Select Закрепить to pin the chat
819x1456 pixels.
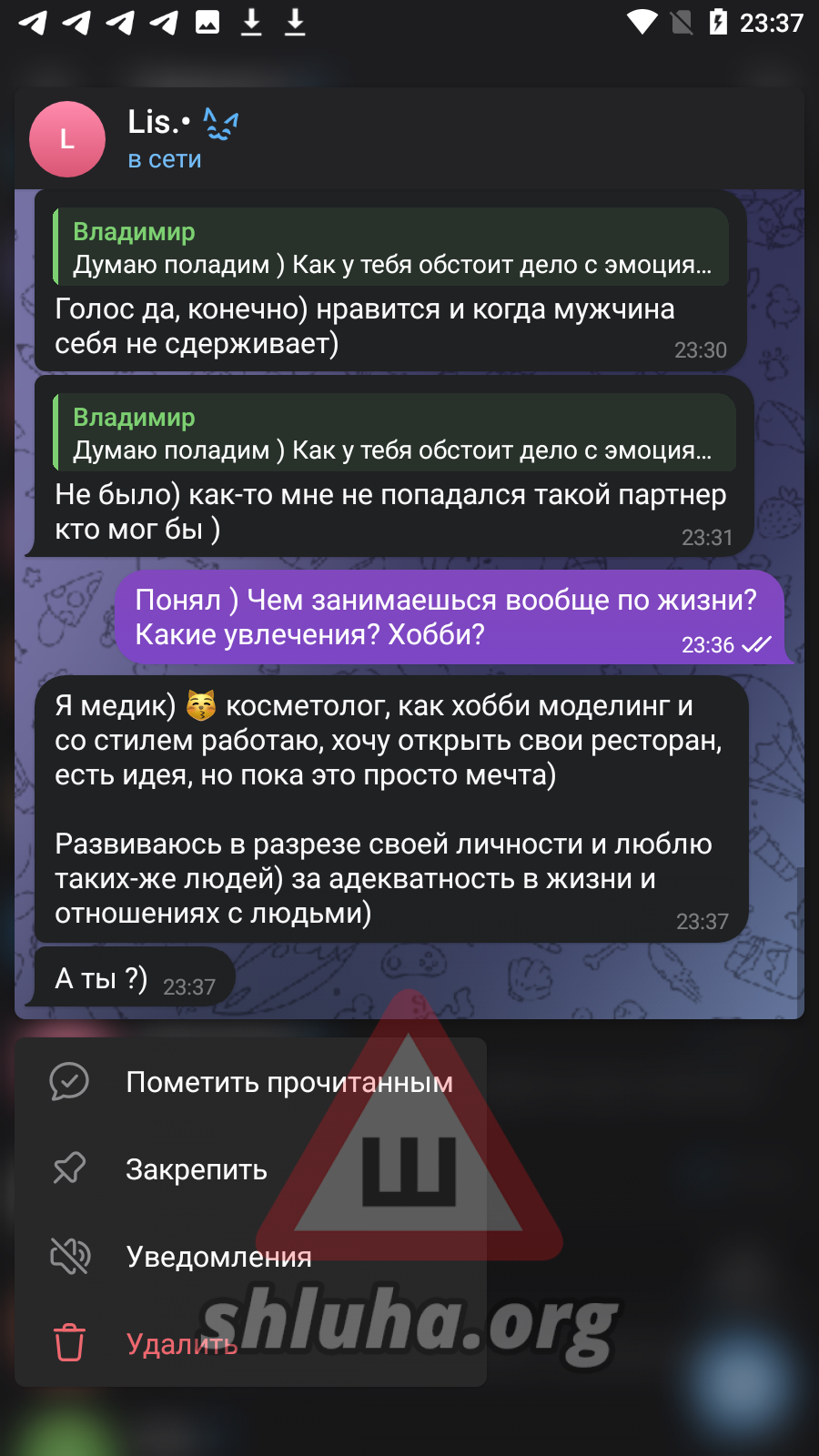pos(250,1169)
